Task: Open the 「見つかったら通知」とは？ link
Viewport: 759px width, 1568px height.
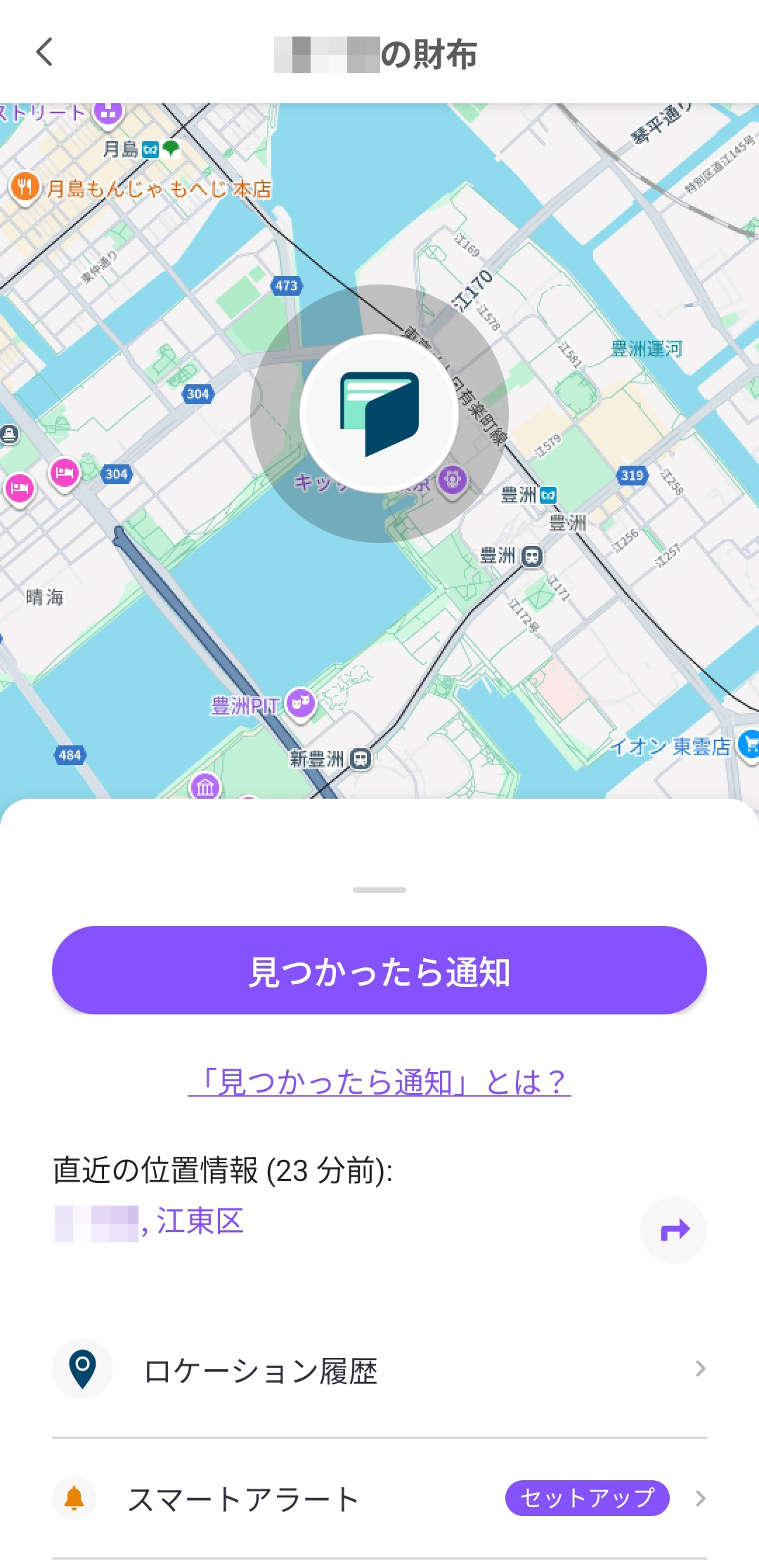Action: tap(379, 1082)
